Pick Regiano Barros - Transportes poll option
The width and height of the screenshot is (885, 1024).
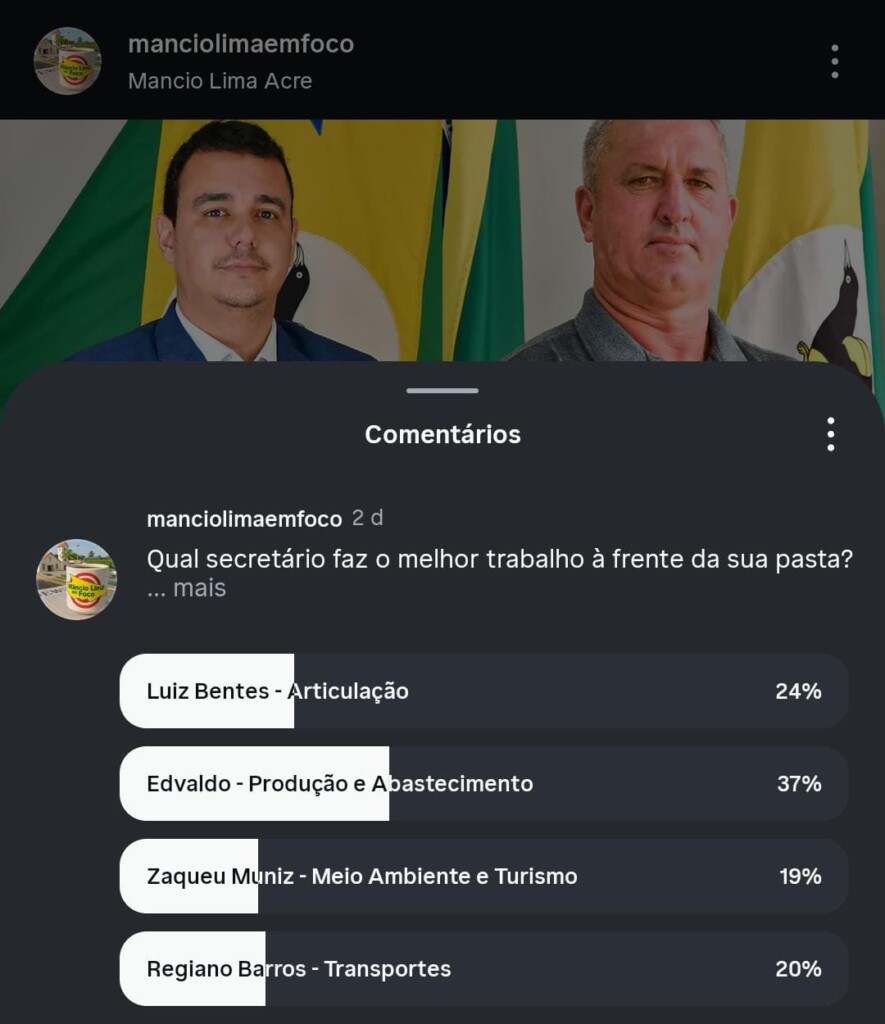click(484, 968)
